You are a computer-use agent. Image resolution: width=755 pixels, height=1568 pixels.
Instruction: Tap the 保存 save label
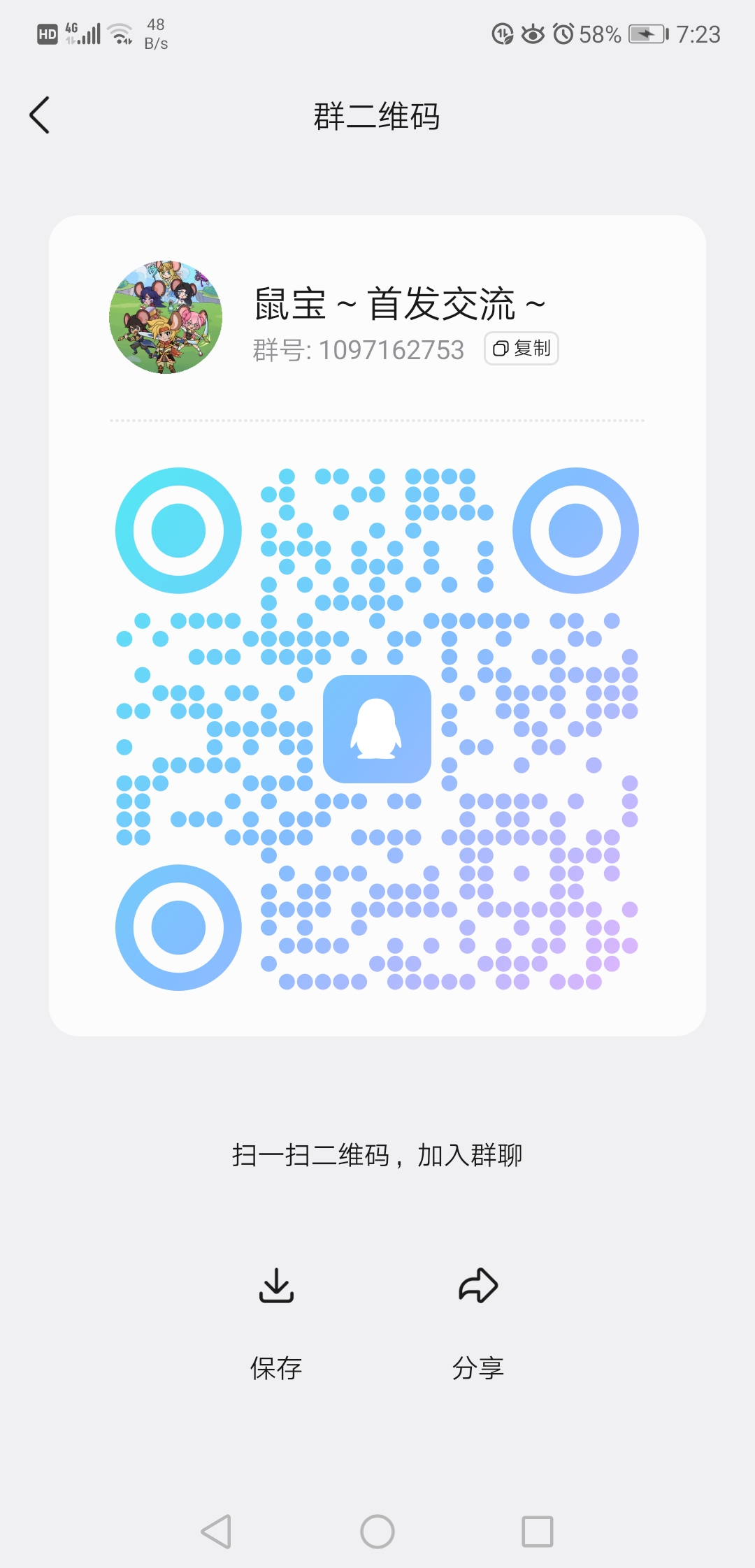click(x=276, y=1367)
